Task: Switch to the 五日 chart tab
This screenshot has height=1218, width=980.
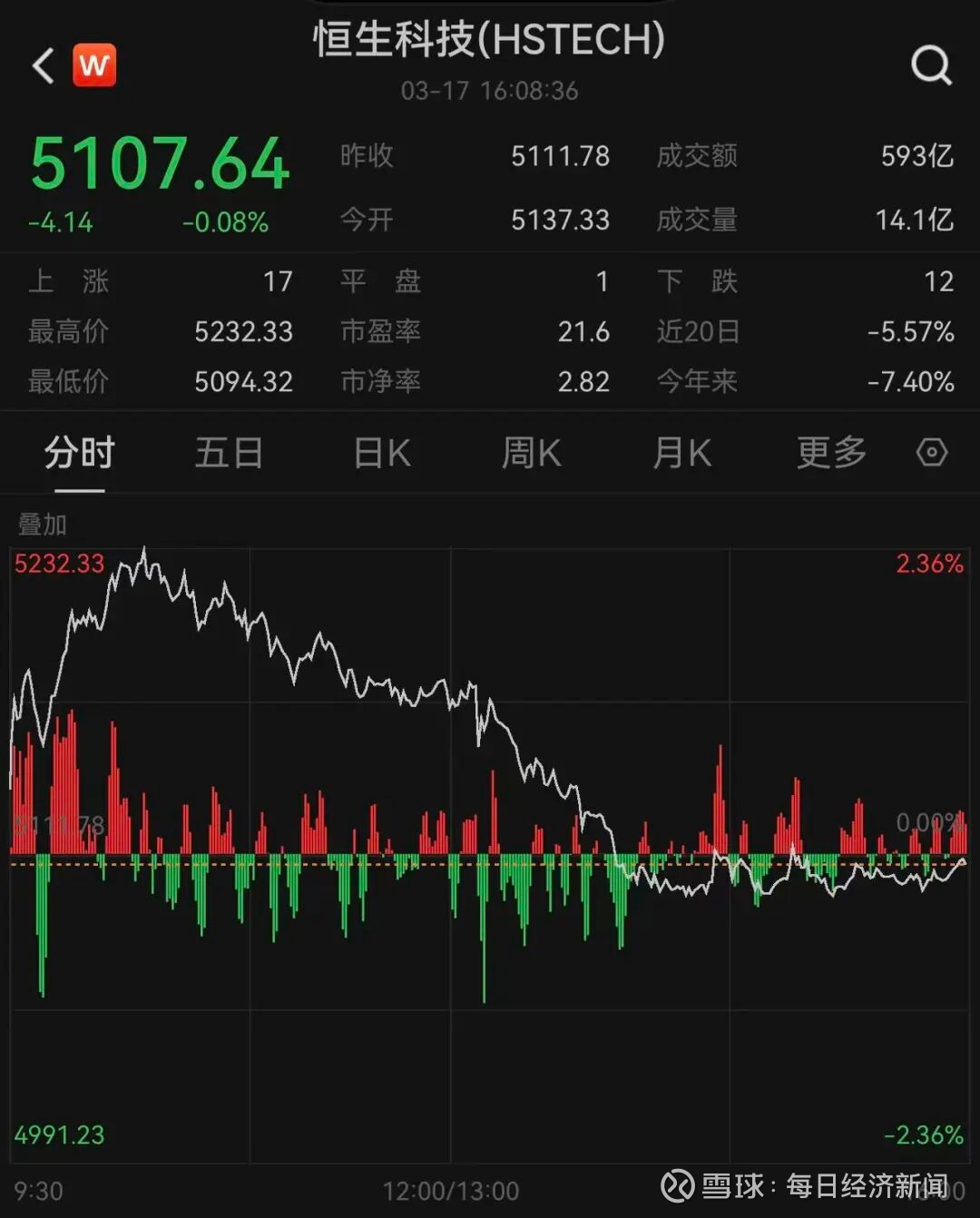Action: 230,453
